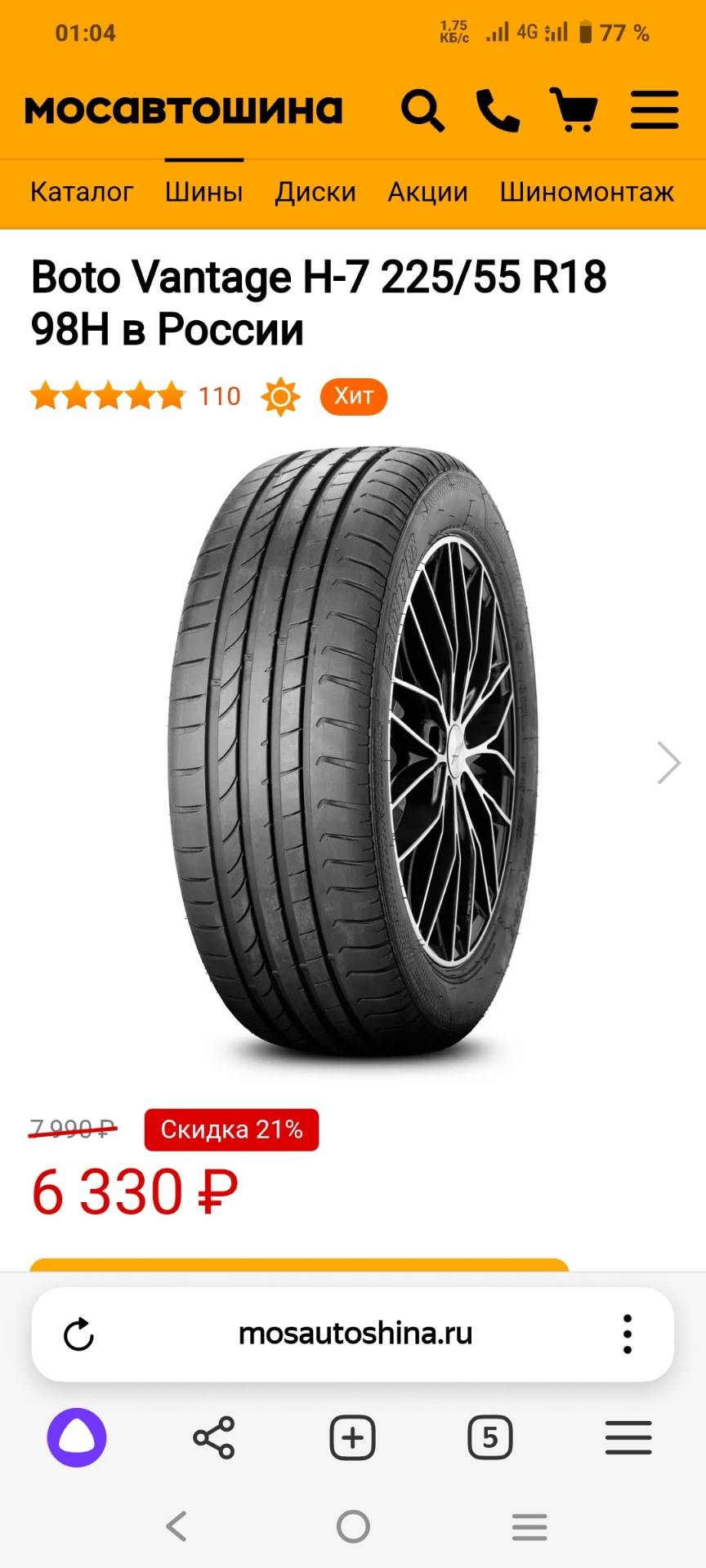Image resolution: width=706 pixels, height=1568 pixels.
Task: Open the Мосавтошина logo home page
Action: [184, 110]
